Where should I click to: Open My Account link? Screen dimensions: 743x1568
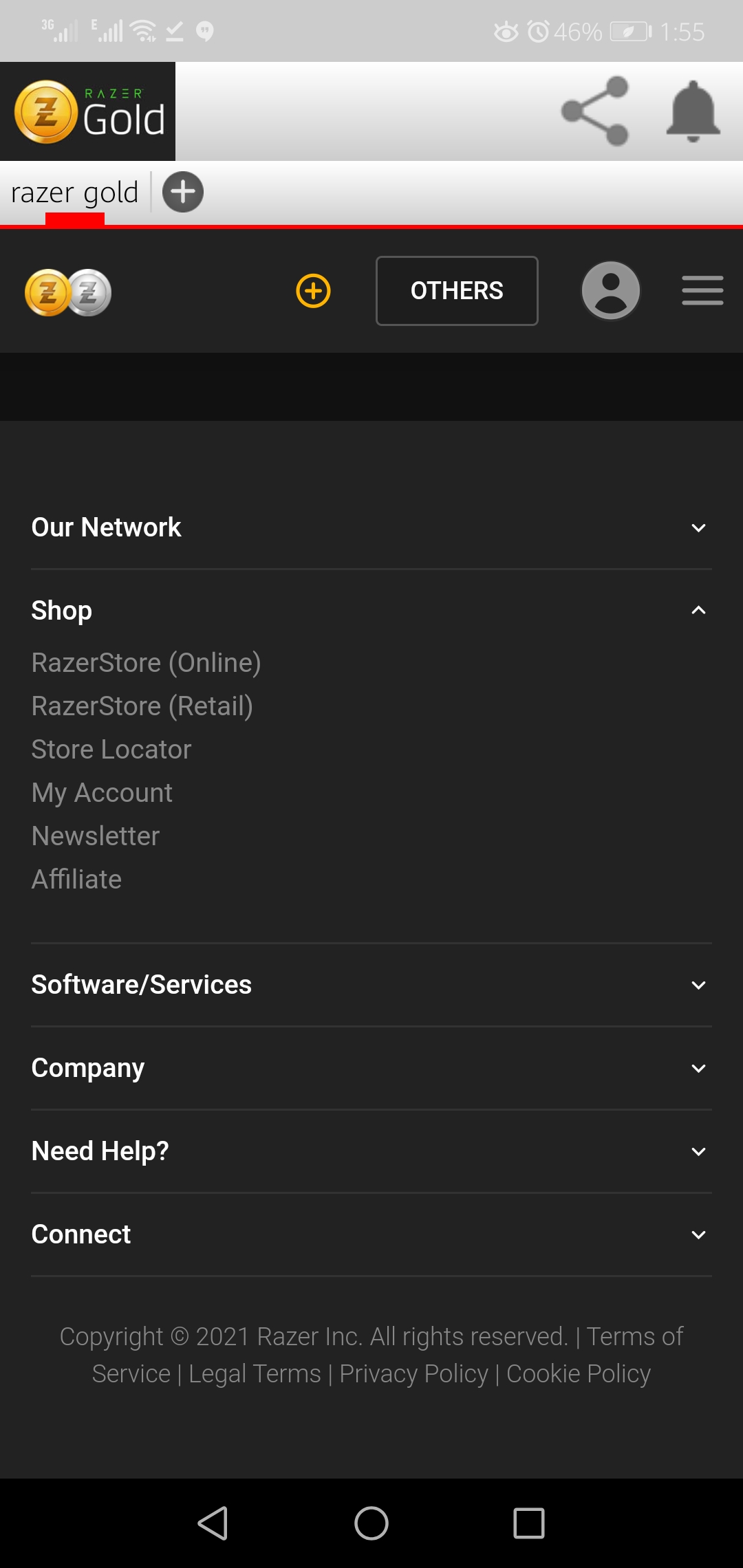102,793
